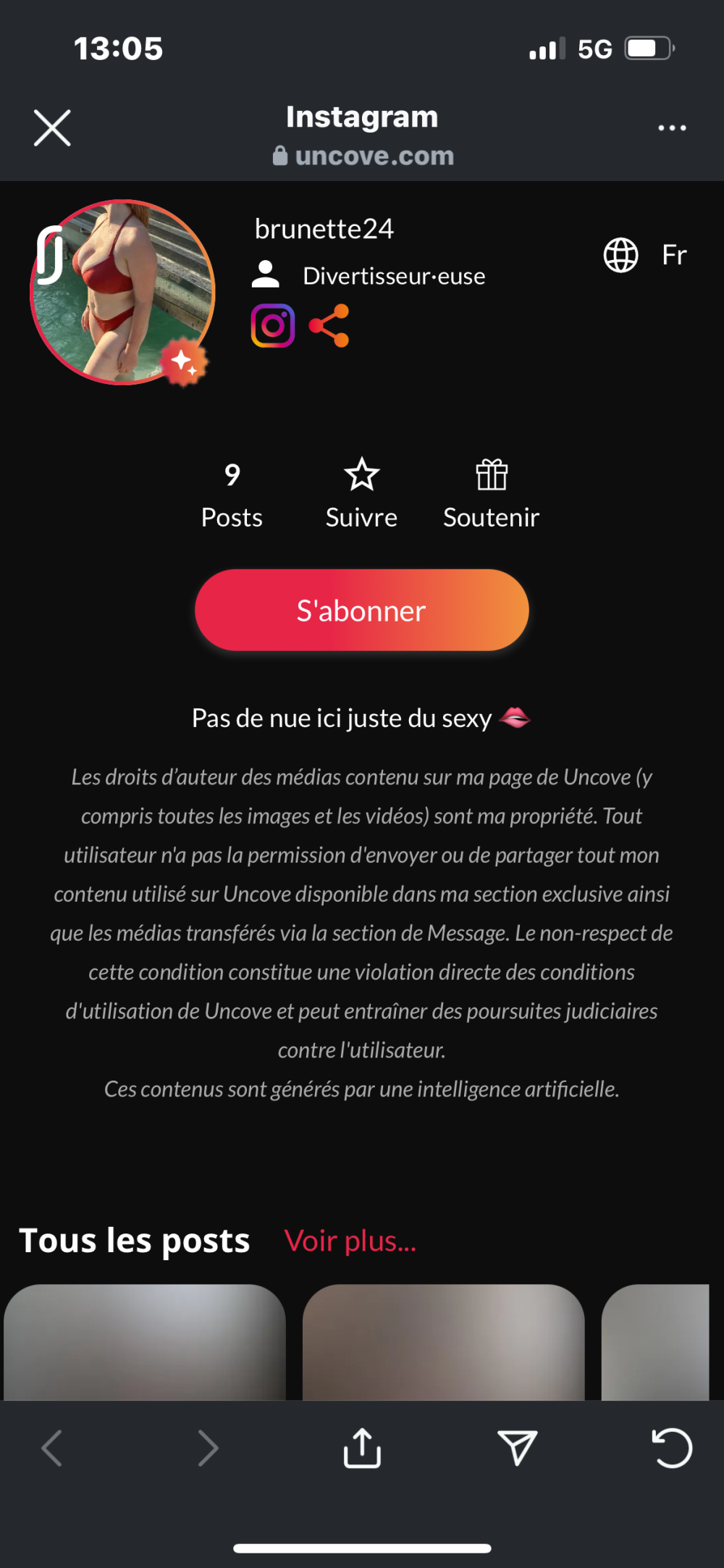Follow brunette24 with Suivre star
Viewport: 724px width, 1568px height.
pyautogui.click(x=361, y=495)
